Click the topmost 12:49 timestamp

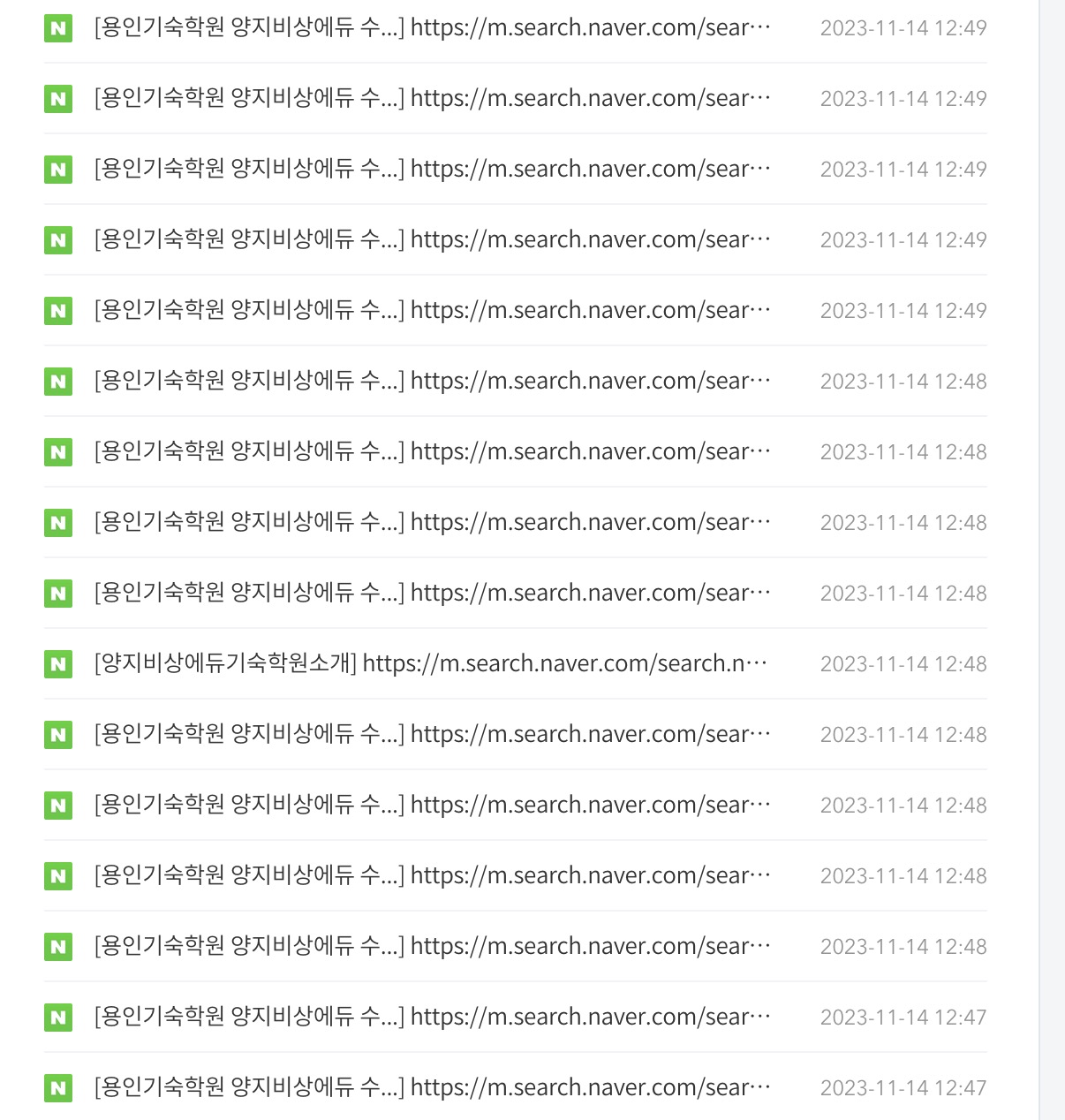(905, 29)
